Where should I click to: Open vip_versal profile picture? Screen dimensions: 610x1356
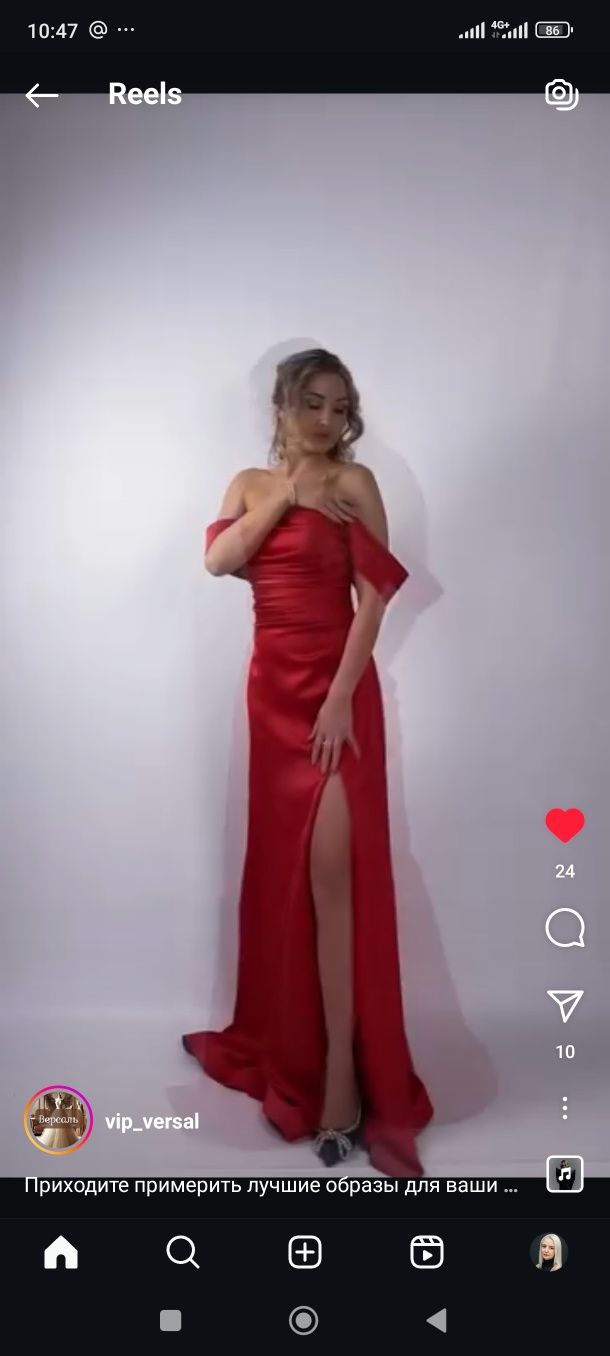tap(59, 1121)
